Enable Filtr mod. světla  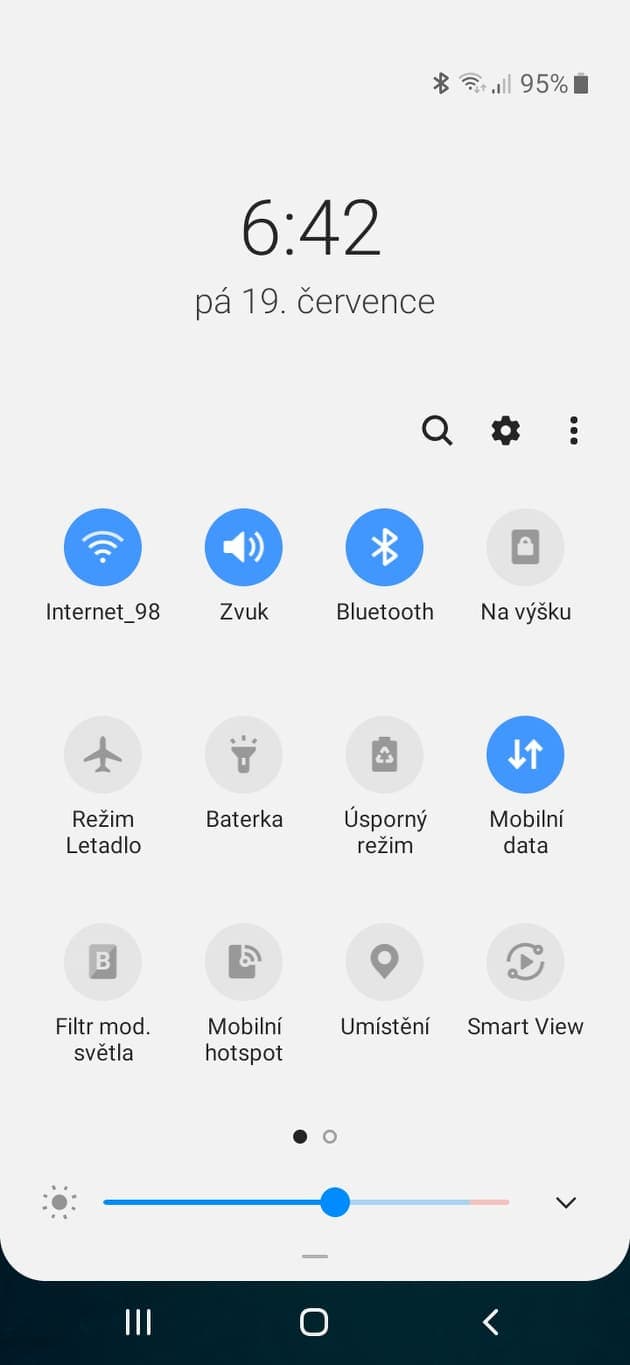click(103, 962)
